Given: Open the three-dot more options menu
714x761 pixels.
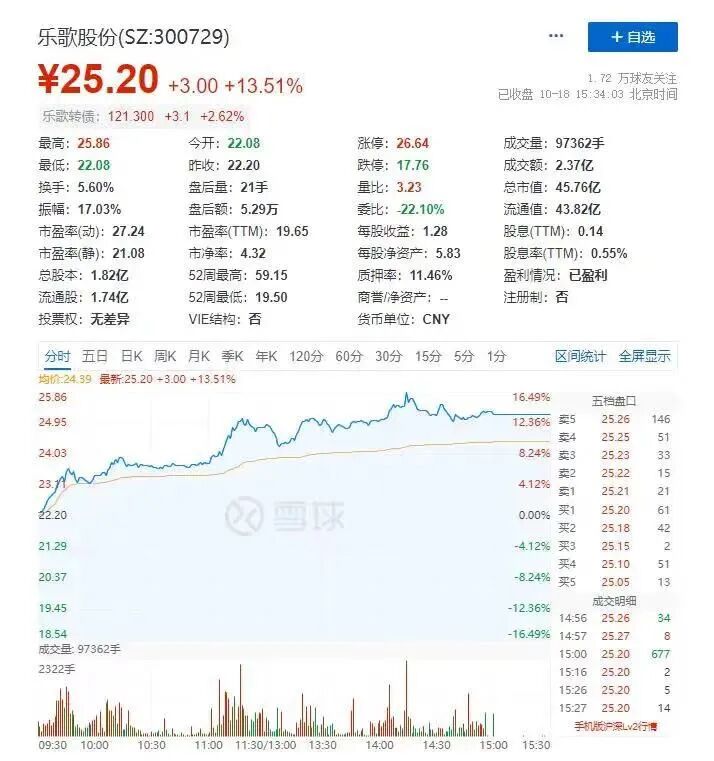Looking at the screenshot, I should point(556,36).
